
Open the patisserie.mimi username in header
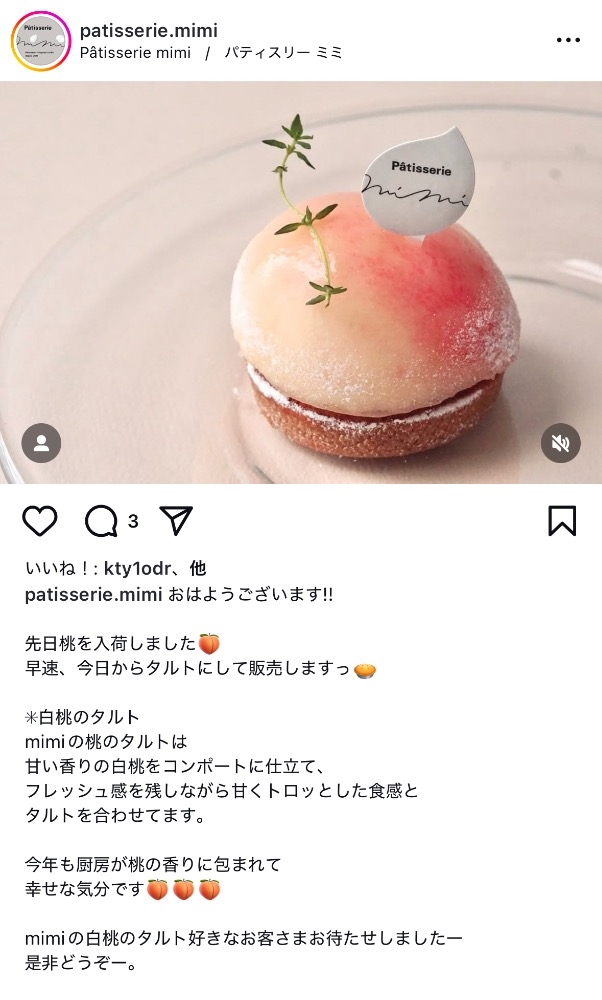point(148,30)
